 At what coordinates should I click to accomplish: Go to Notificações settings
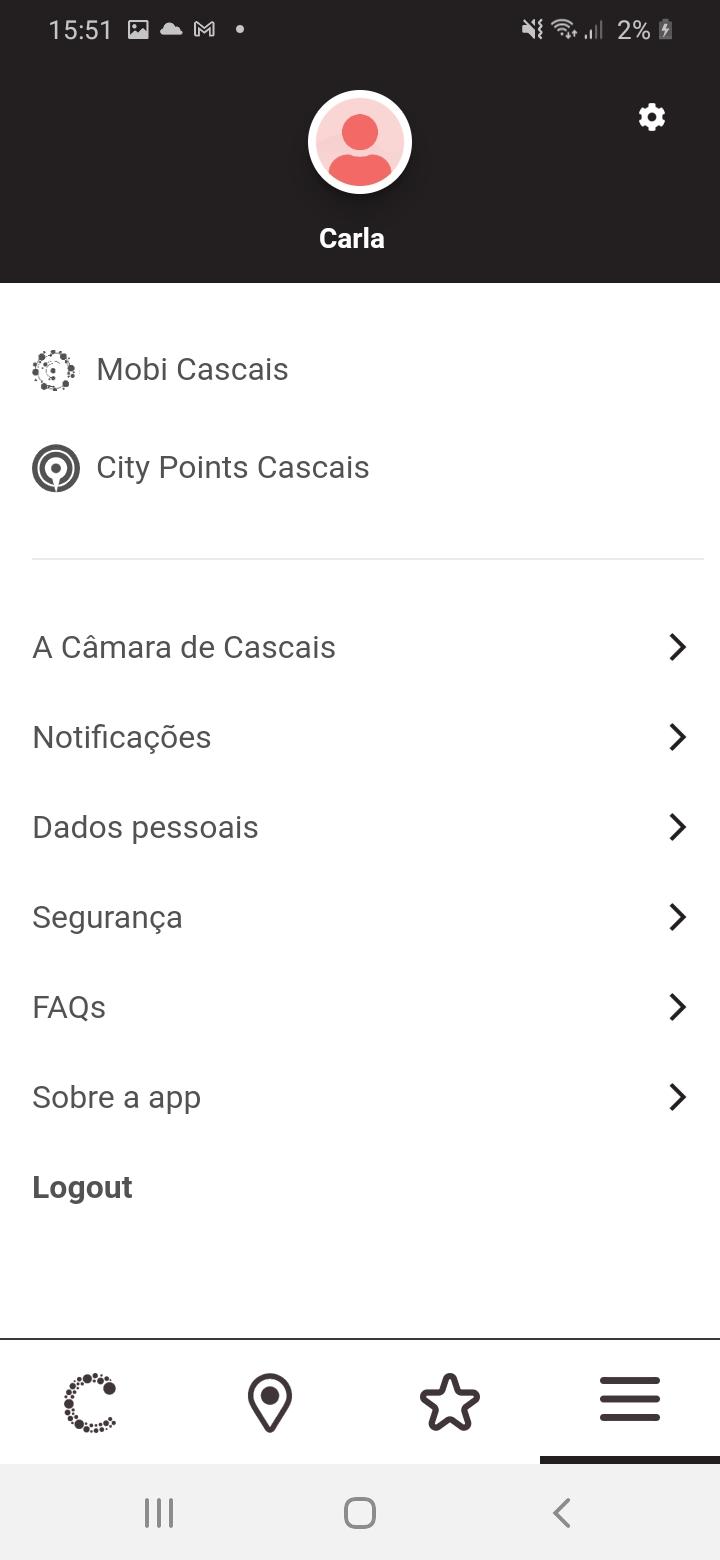coord(360,737)
